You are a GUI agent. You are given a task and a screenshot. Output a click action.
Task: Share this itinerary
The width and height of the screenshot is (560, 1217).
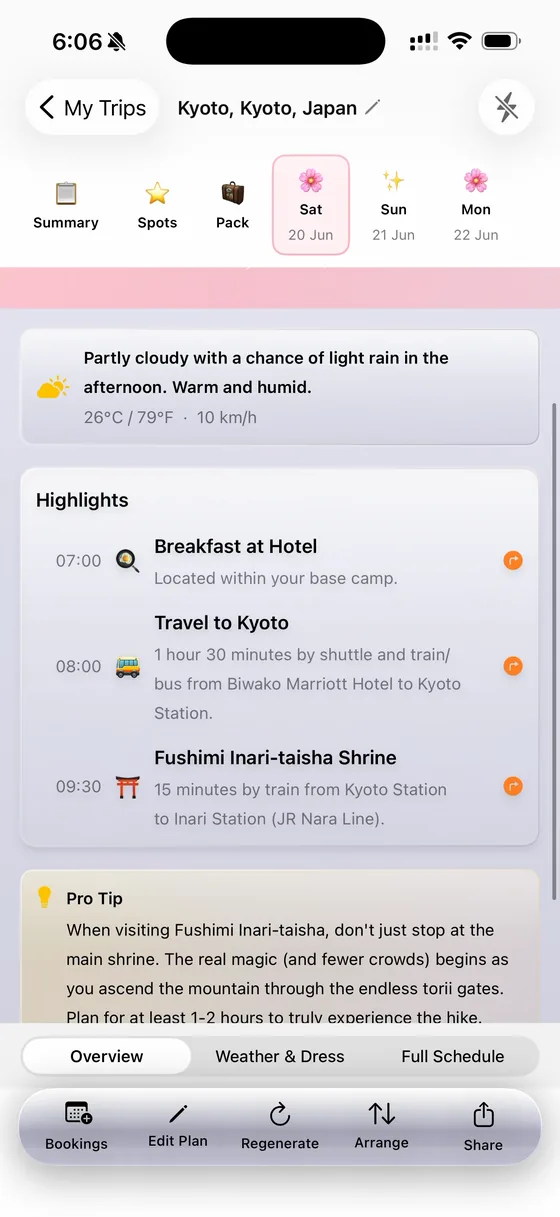pyautogui.click(x=483, y=1126)
